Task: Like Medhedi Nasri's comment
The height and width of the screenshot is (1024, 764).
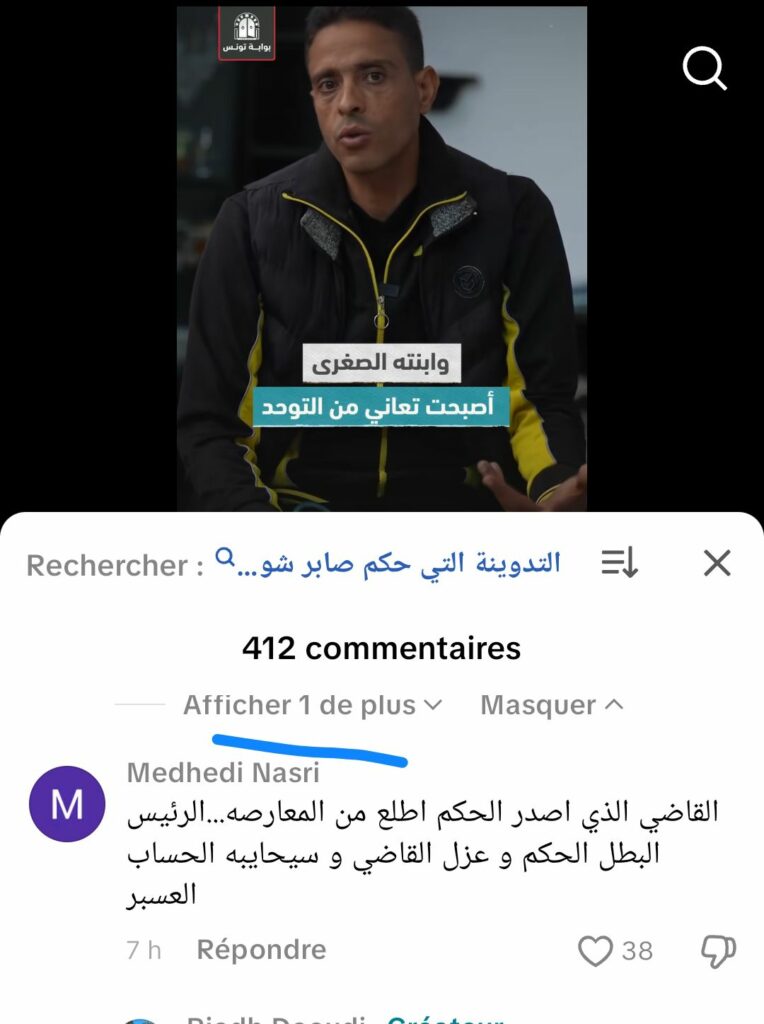Action: click(596, 950)
